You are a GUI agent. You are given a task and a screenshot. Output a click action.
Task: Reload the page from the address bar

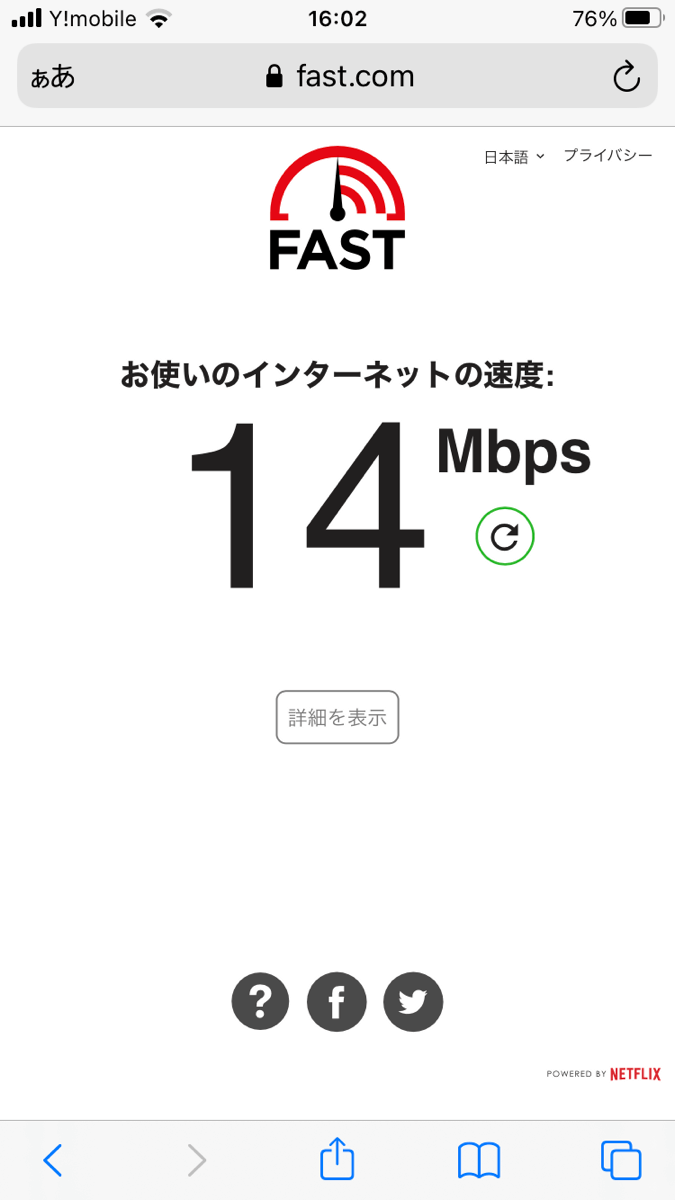[626, 77]
